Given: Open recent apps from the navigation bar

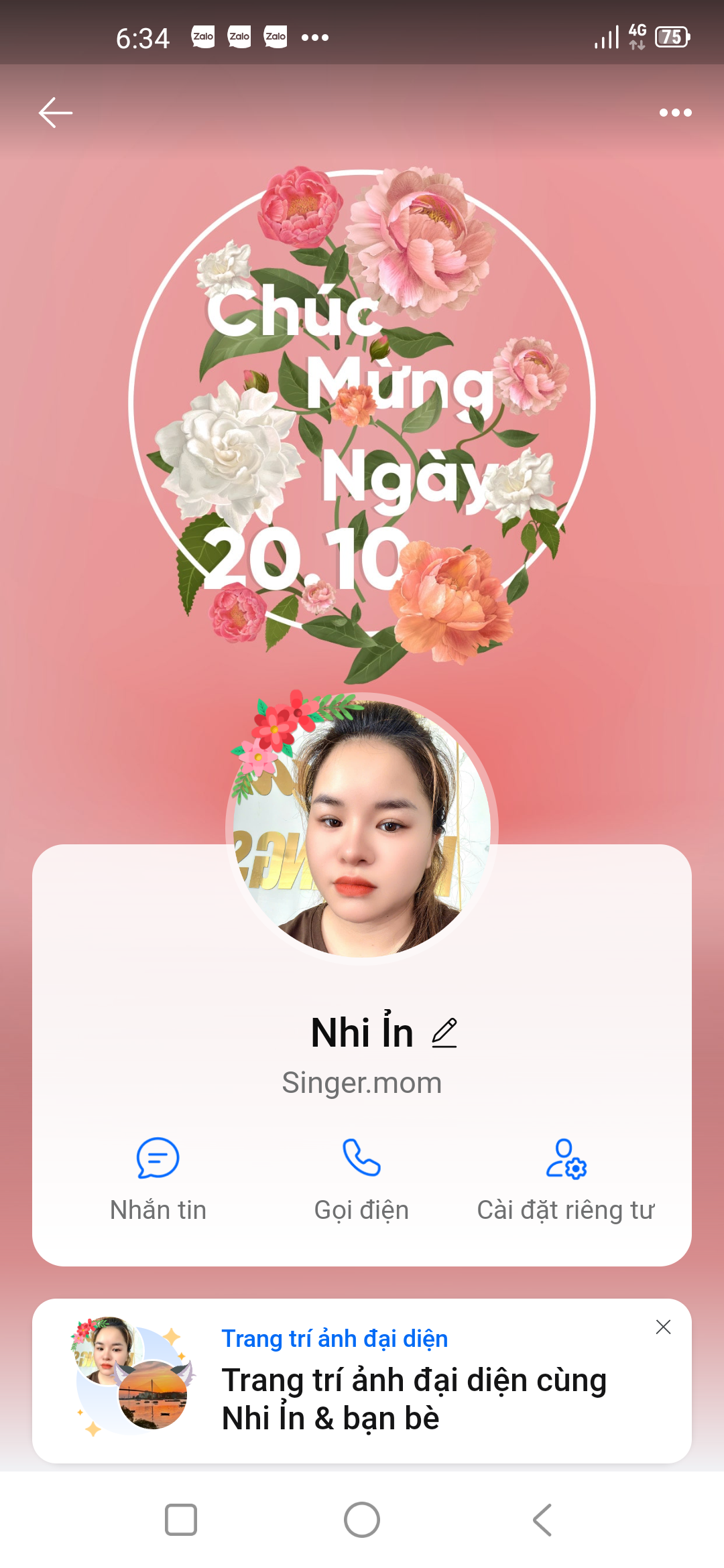Looking at the screenshot, I should pos(181,1520).
